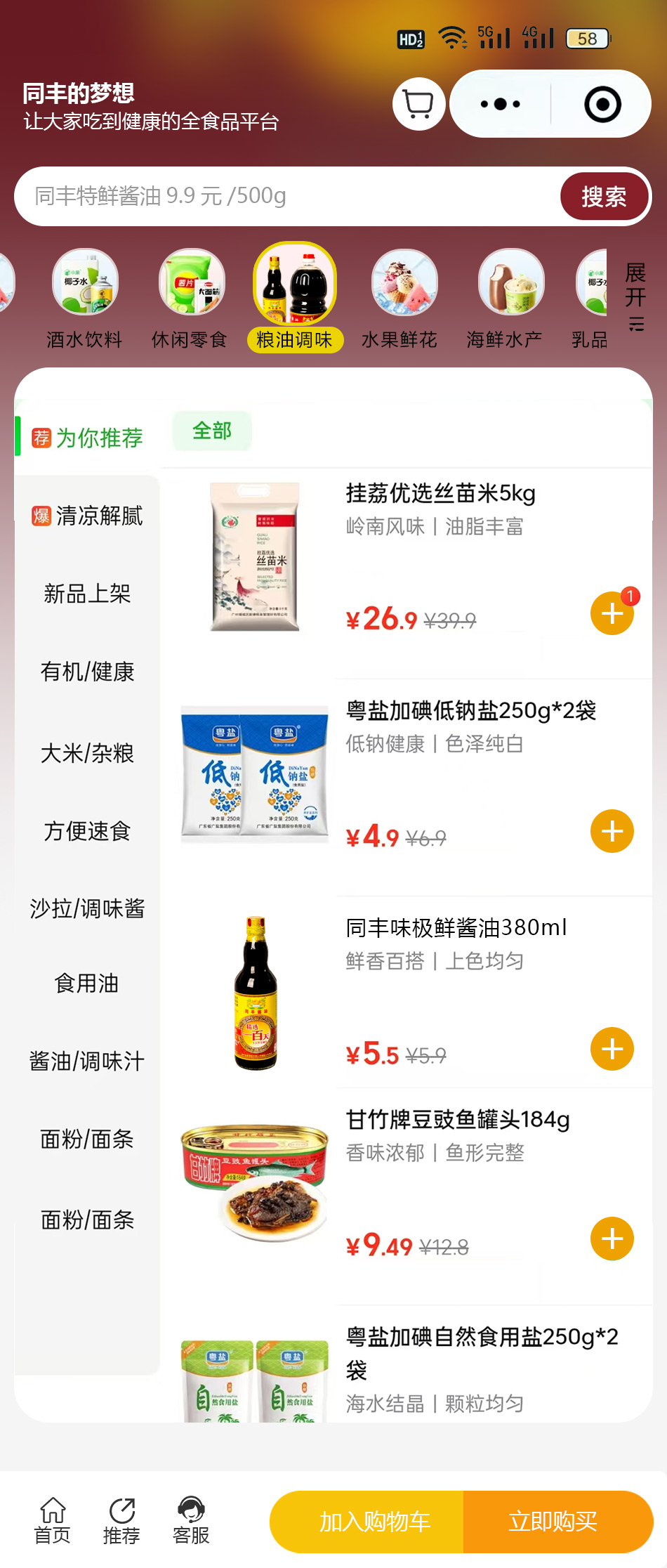The width and height of the screenshot is (667, 1568).
Task: Add 挂荔优选丝苗米5kg to cart
Action: tap(612, 613)
